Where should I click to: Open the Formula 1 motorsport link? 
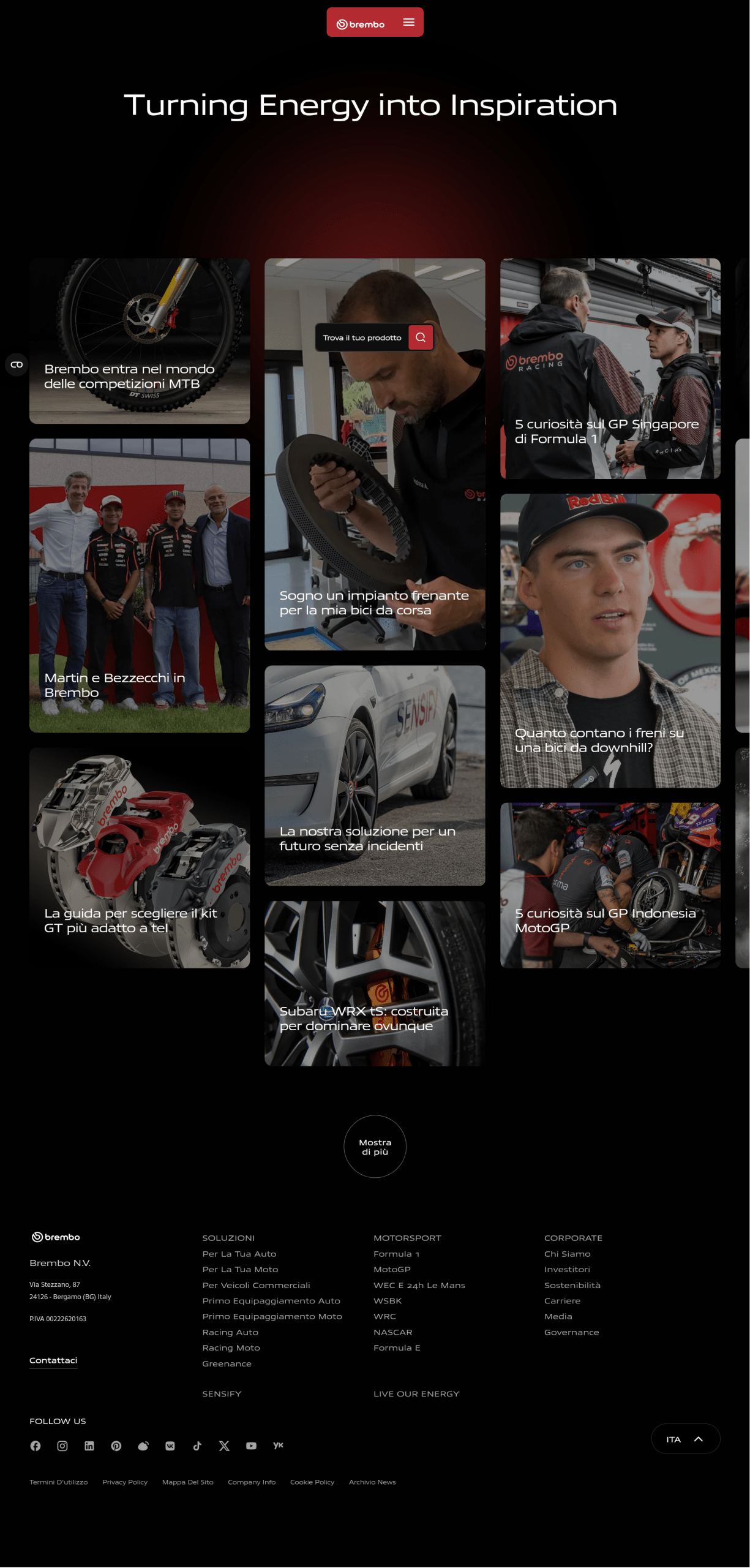pyautogui.click(x=396, y=1254)
